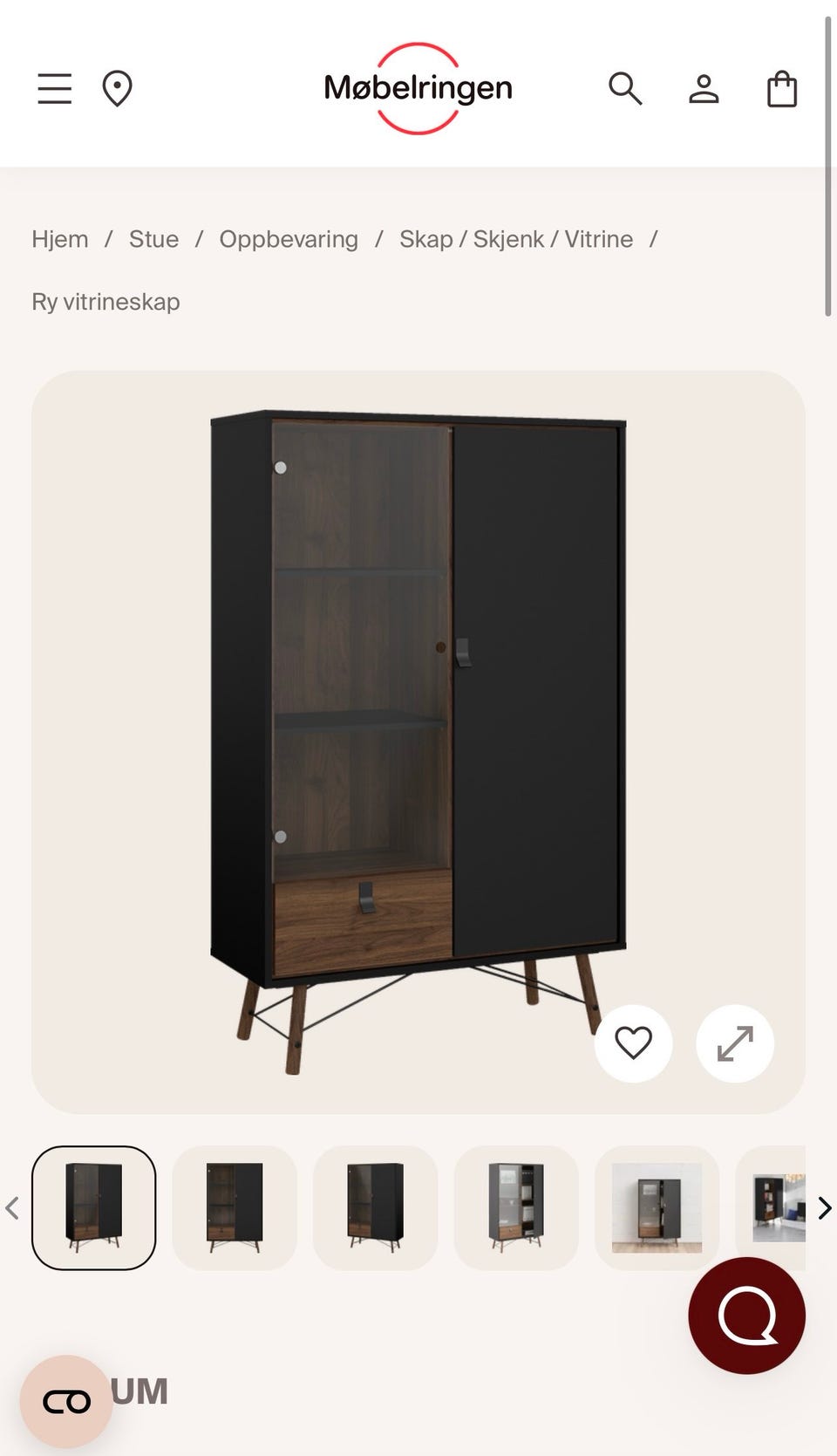Show previous thumbnails with the left arrow
The width and height of the screenshot is (837, 1456).
tap(12, 1208)
